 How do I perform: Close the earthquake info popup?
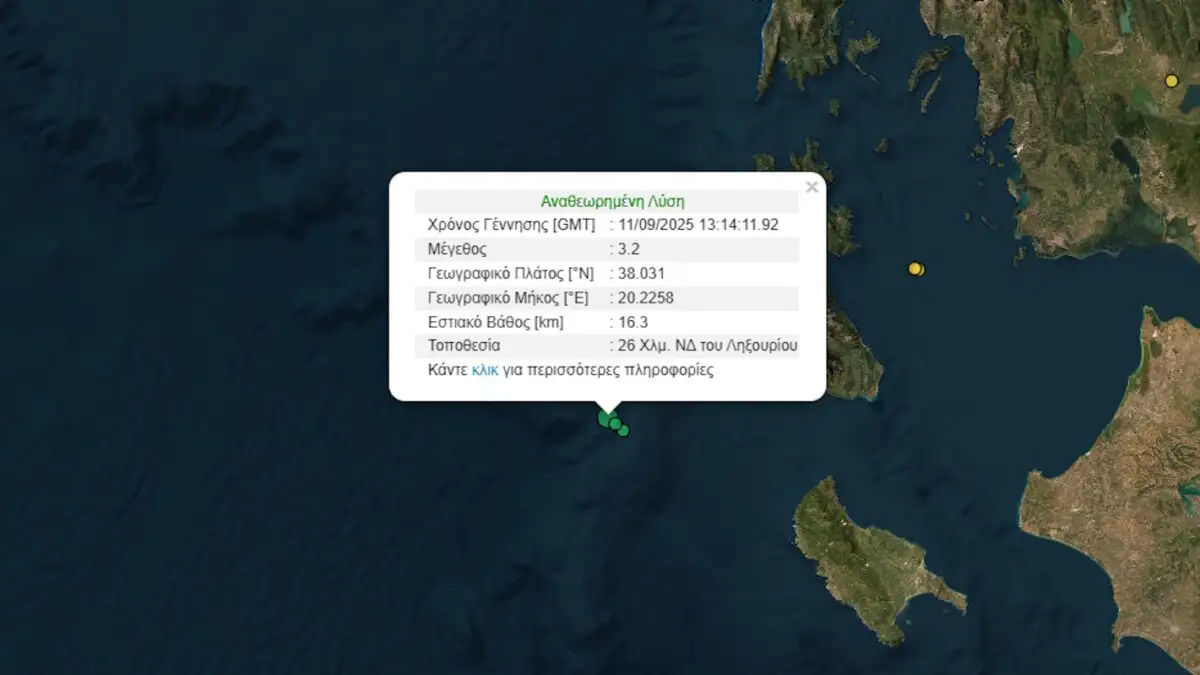pyautogui.click(x=812, y=187)
